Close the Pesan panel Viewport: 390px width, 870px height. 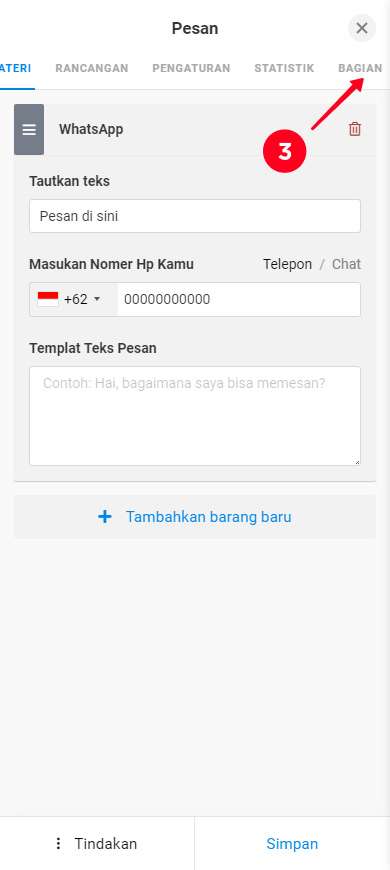[x=362, y=28]
